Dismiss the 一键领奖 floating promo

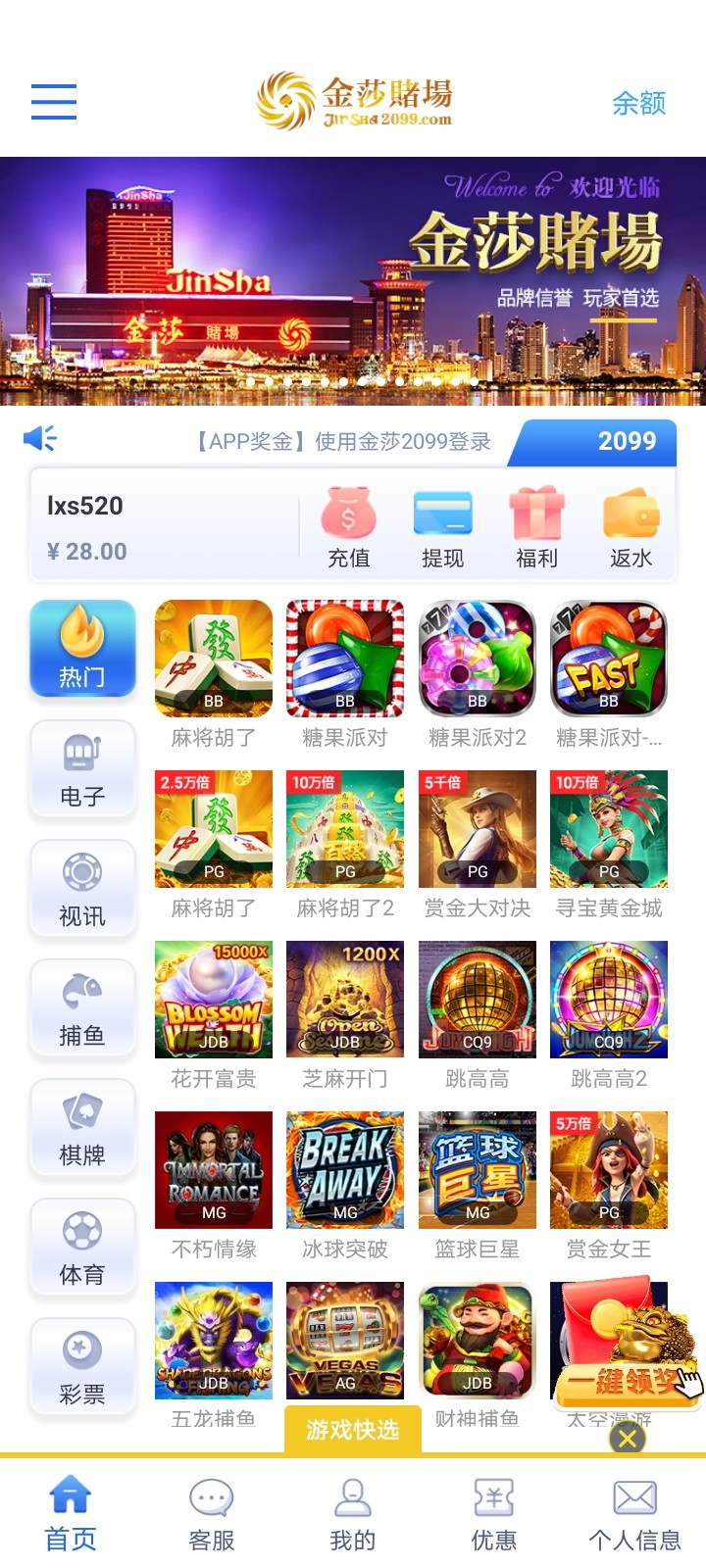pos(628,1438)
